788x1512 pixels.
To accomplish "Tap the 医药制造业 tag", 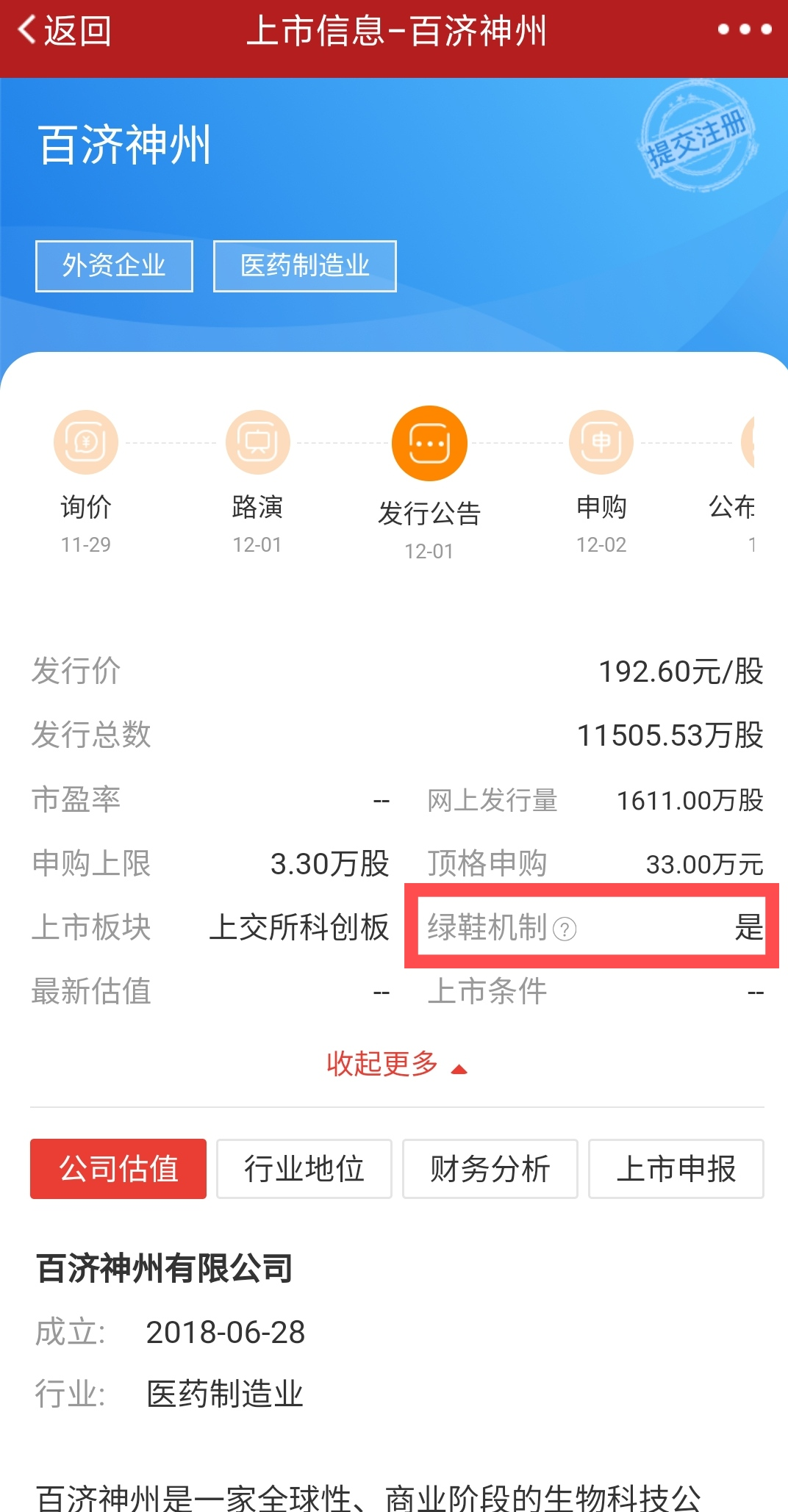I will click(304, 266).
